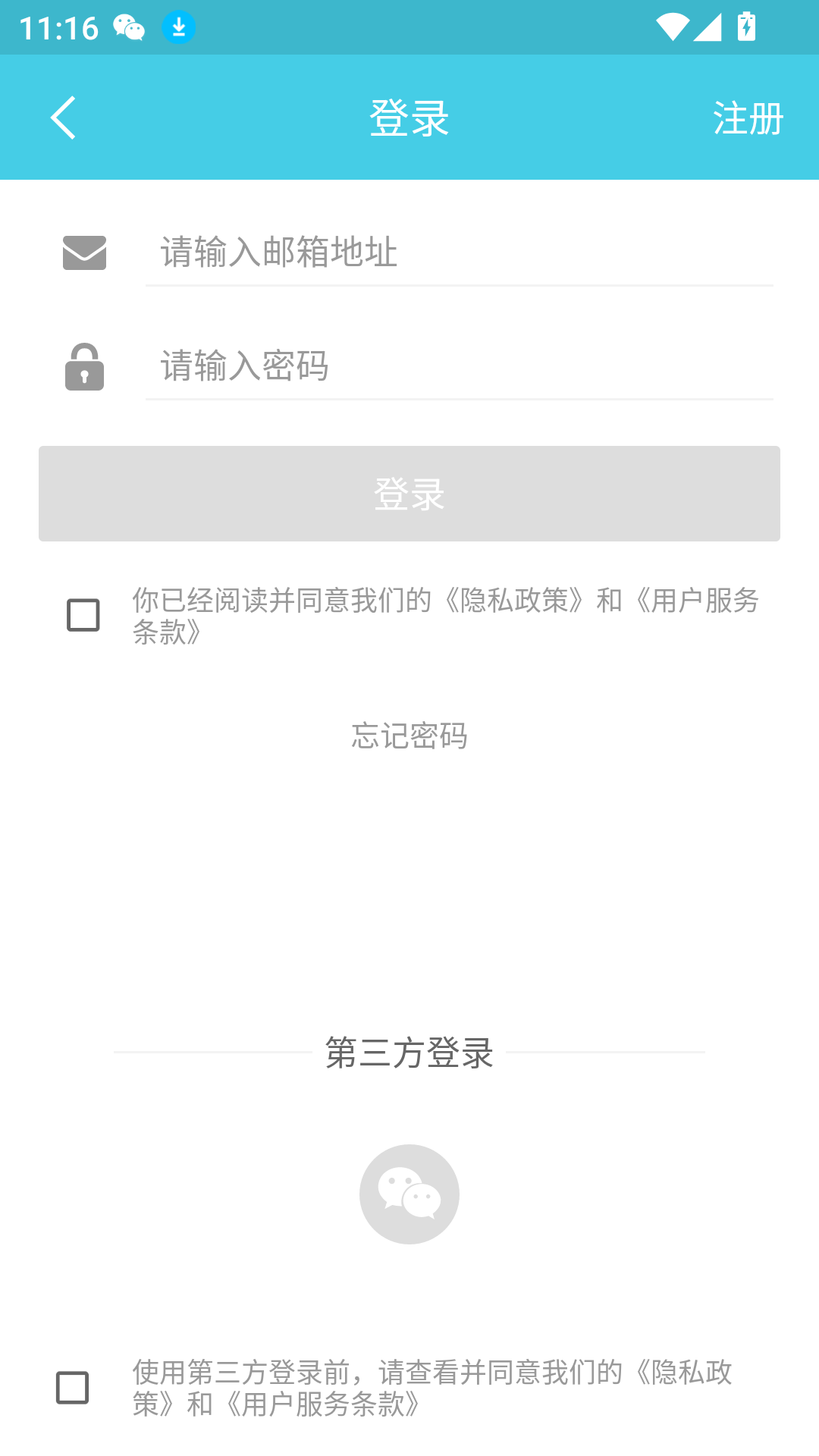Go back using the top-left arrow
The height and width of the screenshot is (1456, 819).
[64, 118]
